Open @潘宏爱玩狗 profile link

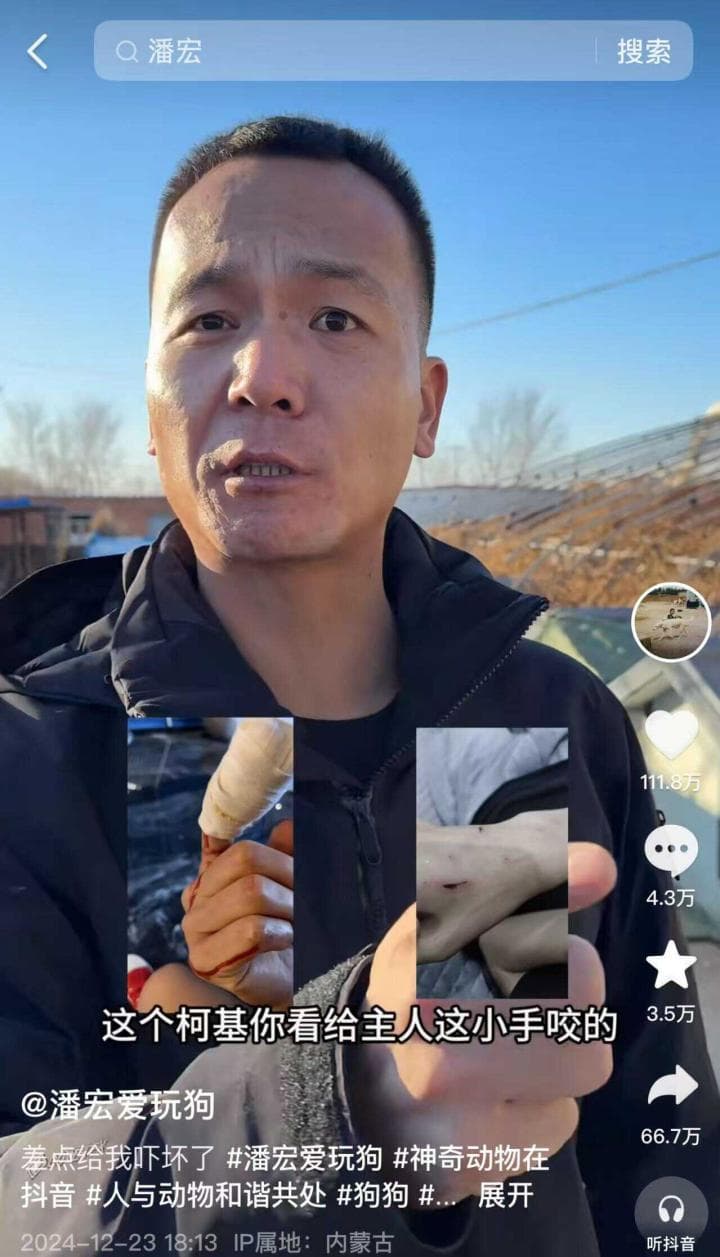click(x=118, y=1105)
